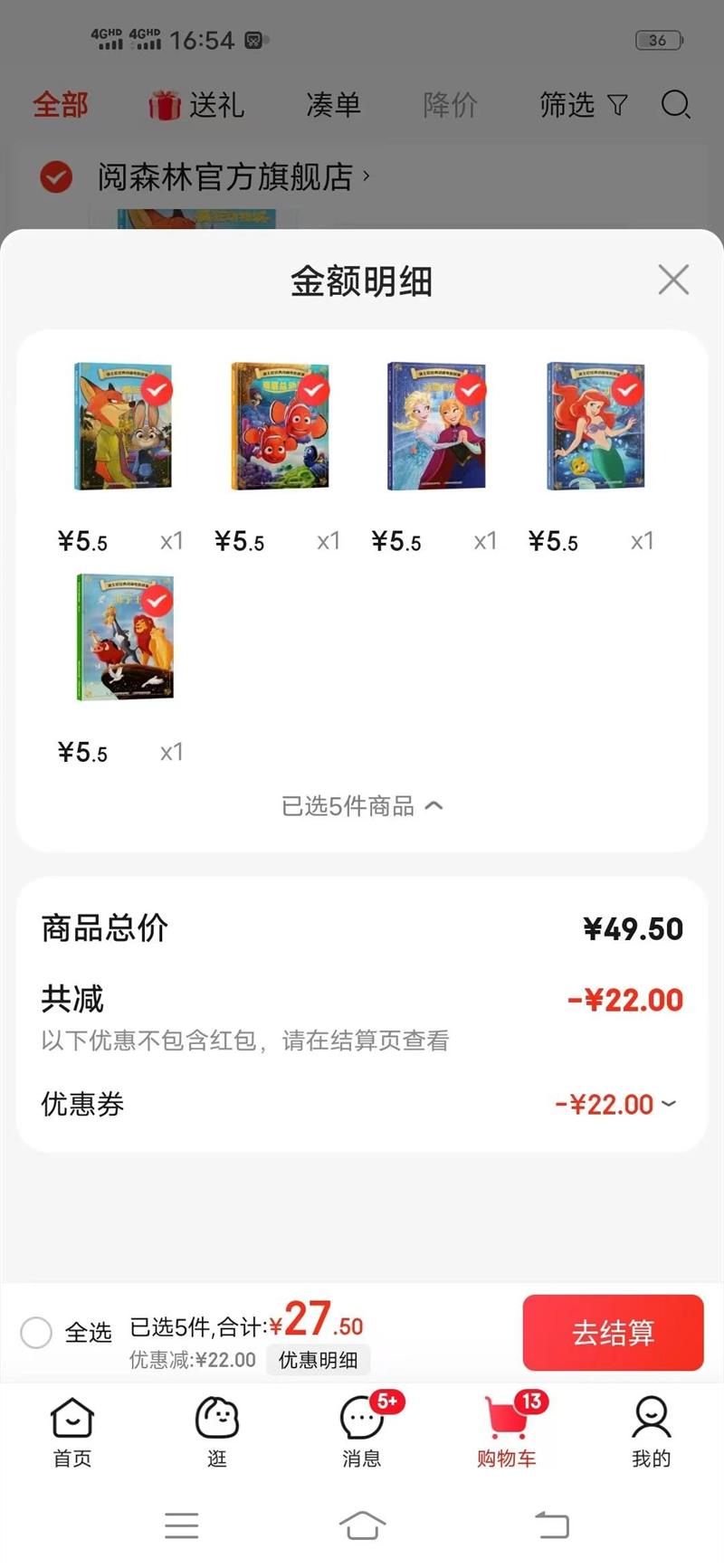
Task: Toggle the 全选 select-all circle
Action: pos(36,1332)
